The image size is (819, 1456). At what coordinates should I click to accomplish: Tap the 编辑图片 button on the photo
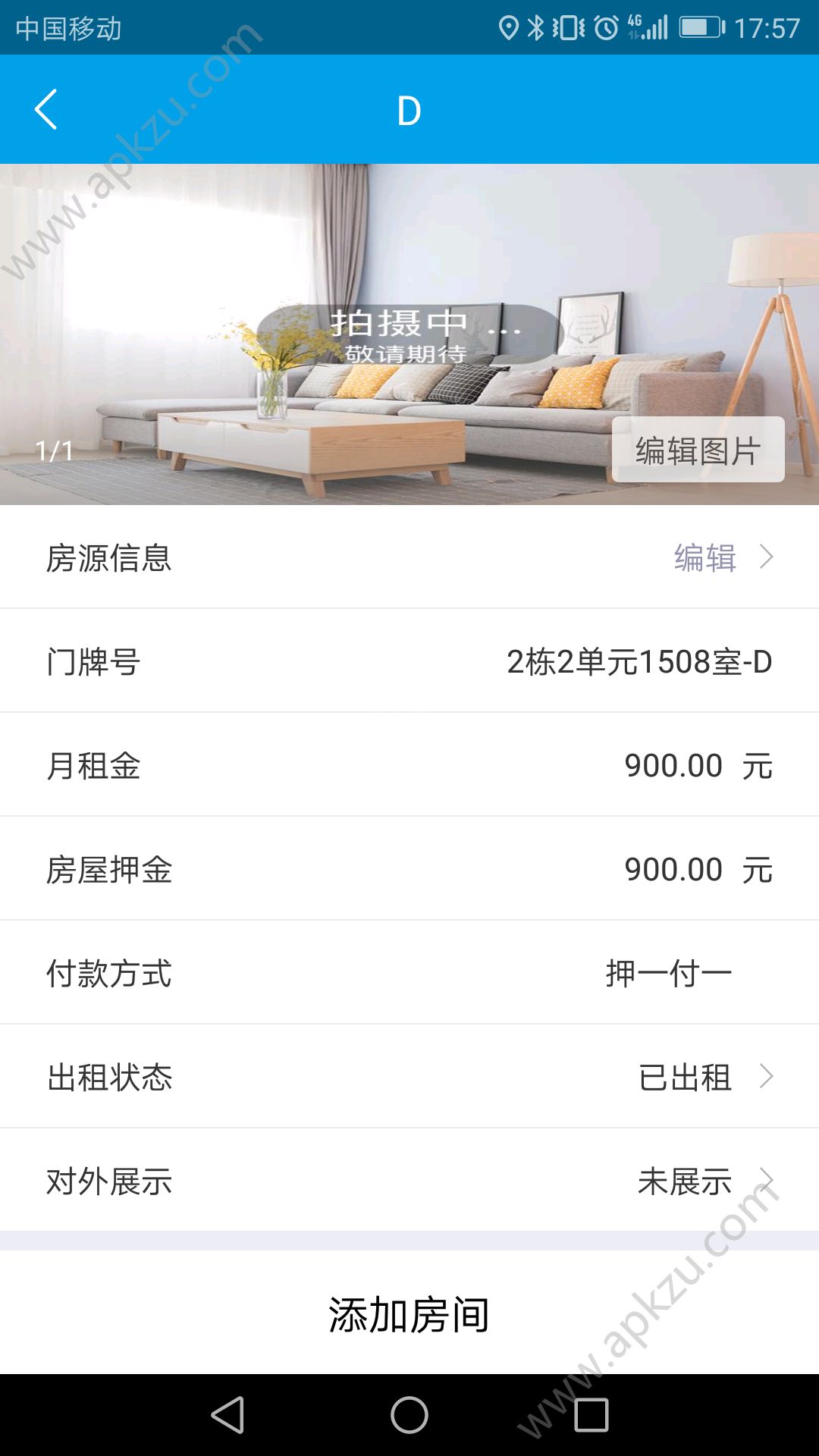696,449
